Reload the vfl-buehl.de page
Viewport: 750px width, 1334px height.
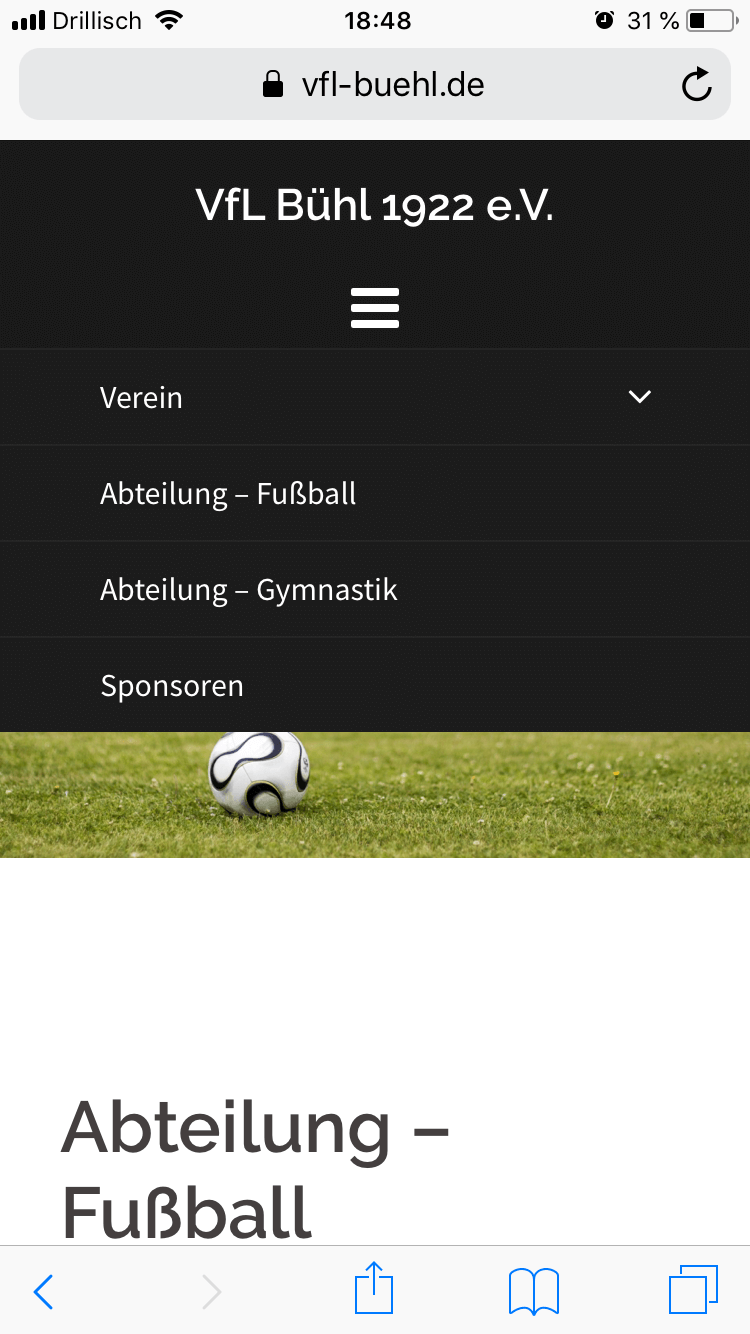point(696,85)
